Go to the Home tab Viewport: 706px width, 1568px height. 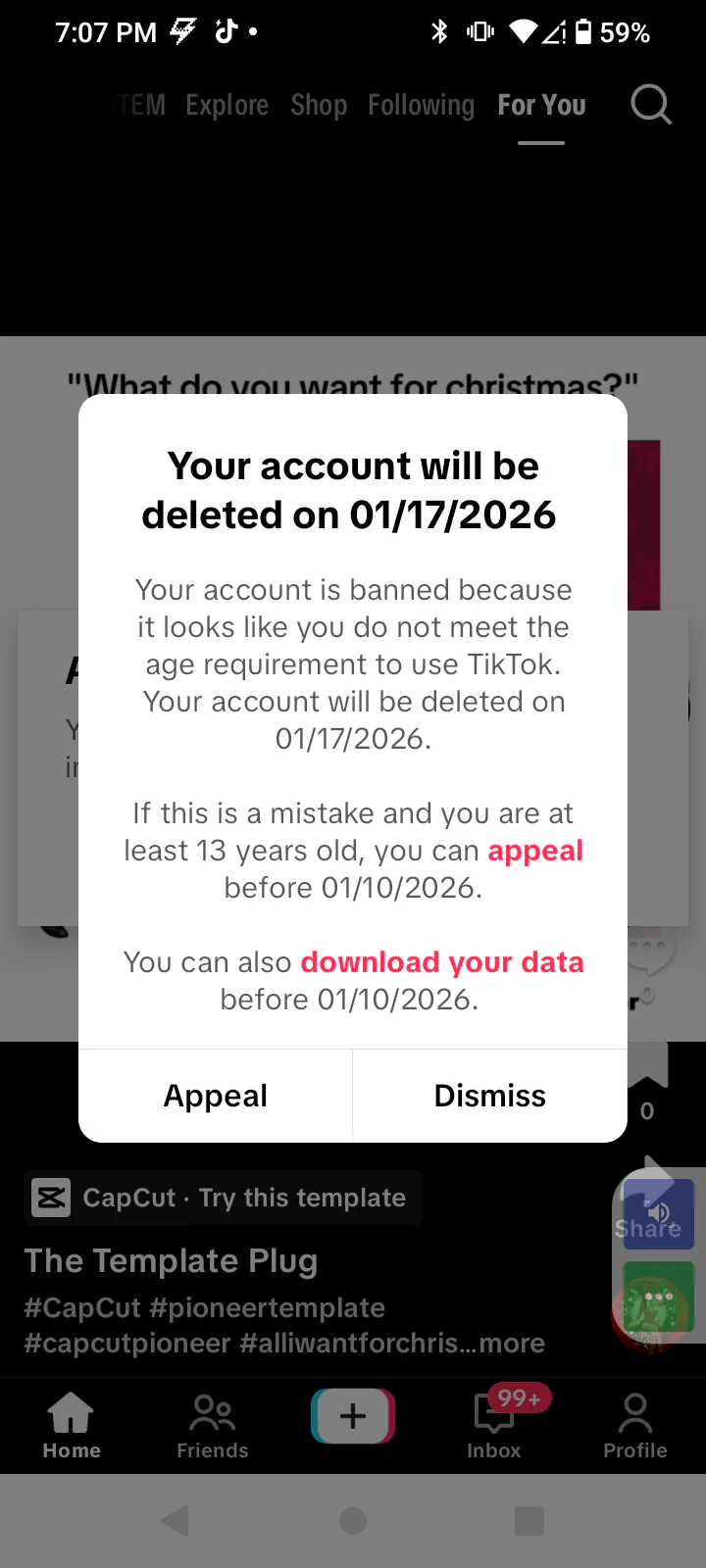72,1427
